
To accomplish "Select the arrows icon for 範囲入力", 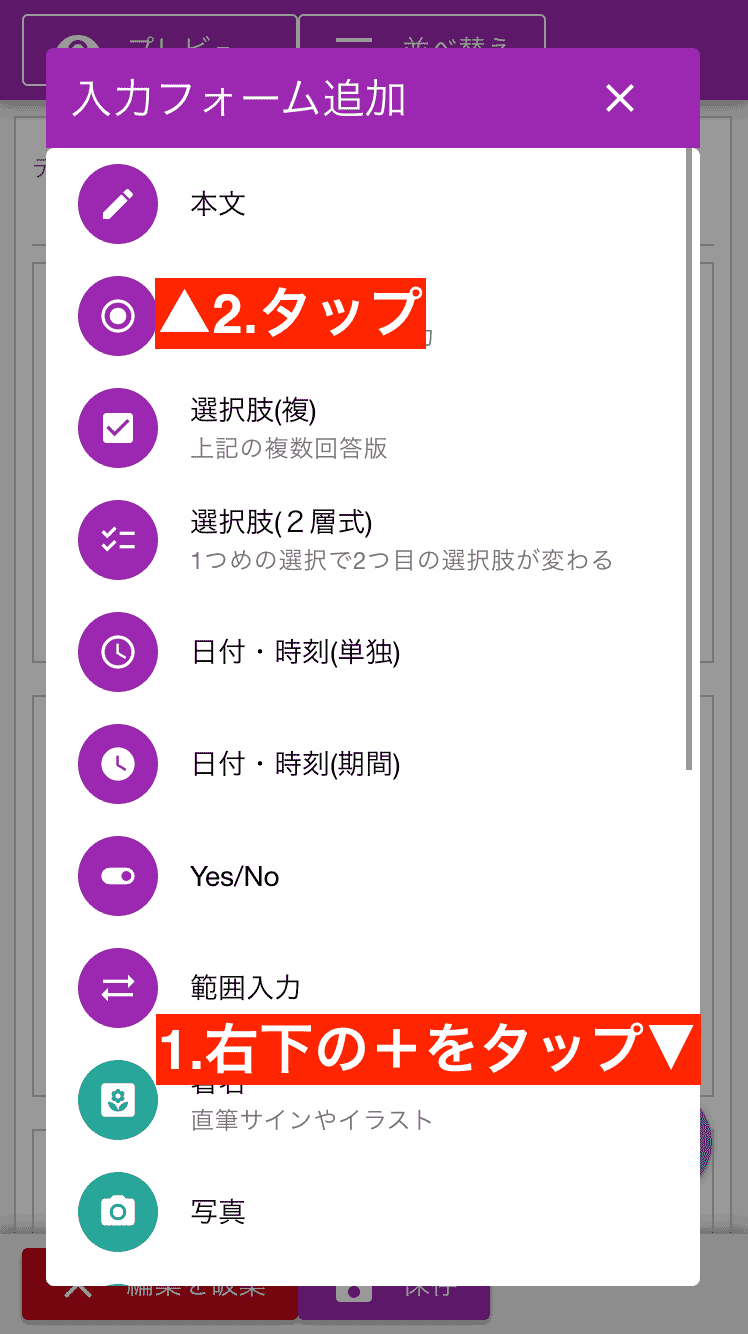I will point(117,988).
